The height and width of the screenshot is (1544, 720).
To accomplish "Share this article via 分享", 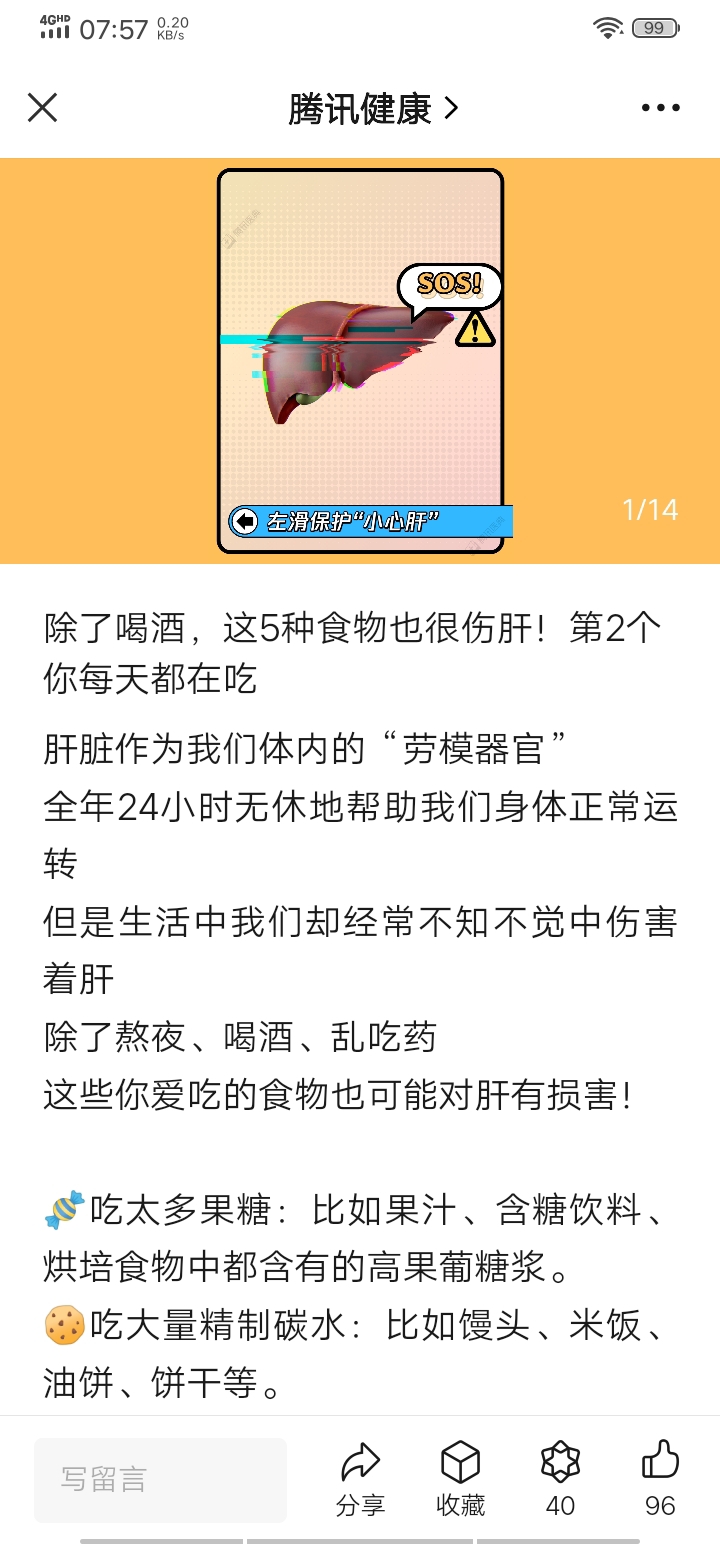I will (x=360, y=1478).
